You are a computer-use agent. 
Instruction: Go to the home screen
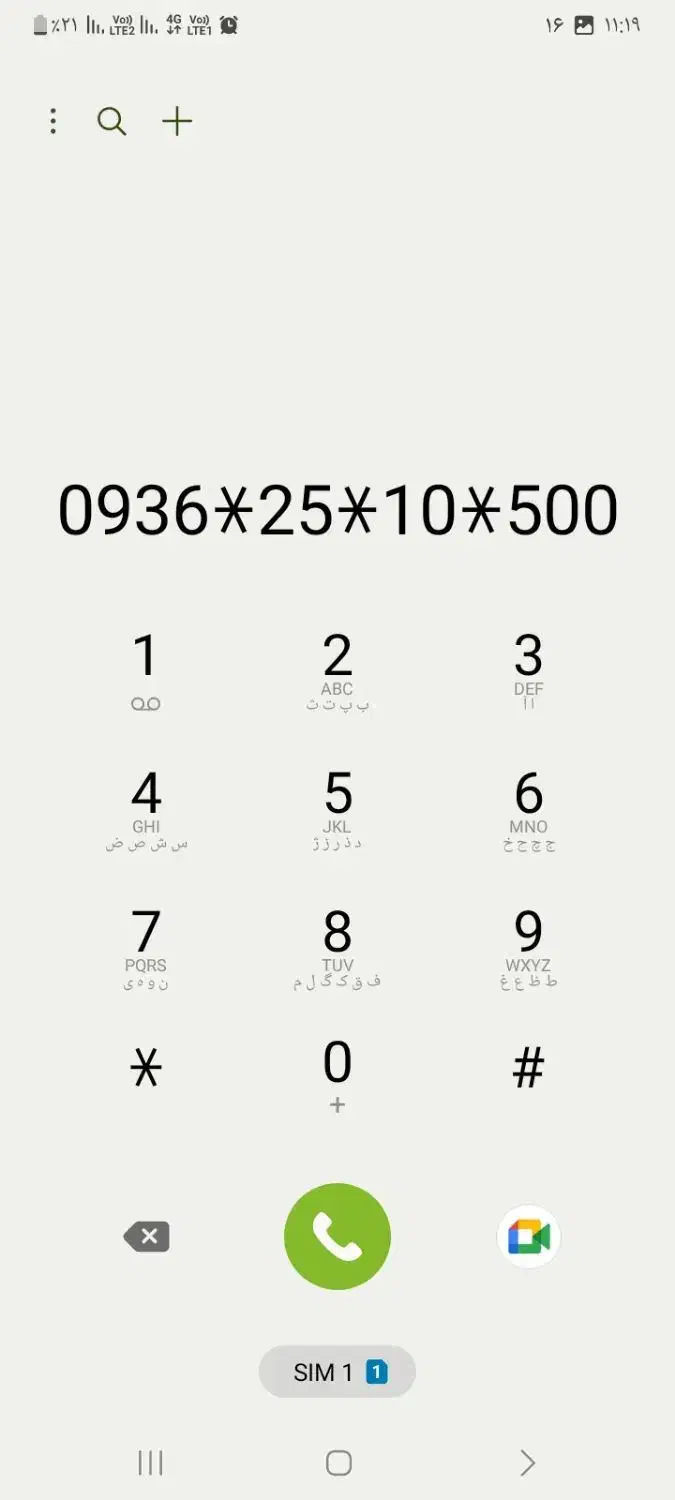point(338,1463)
